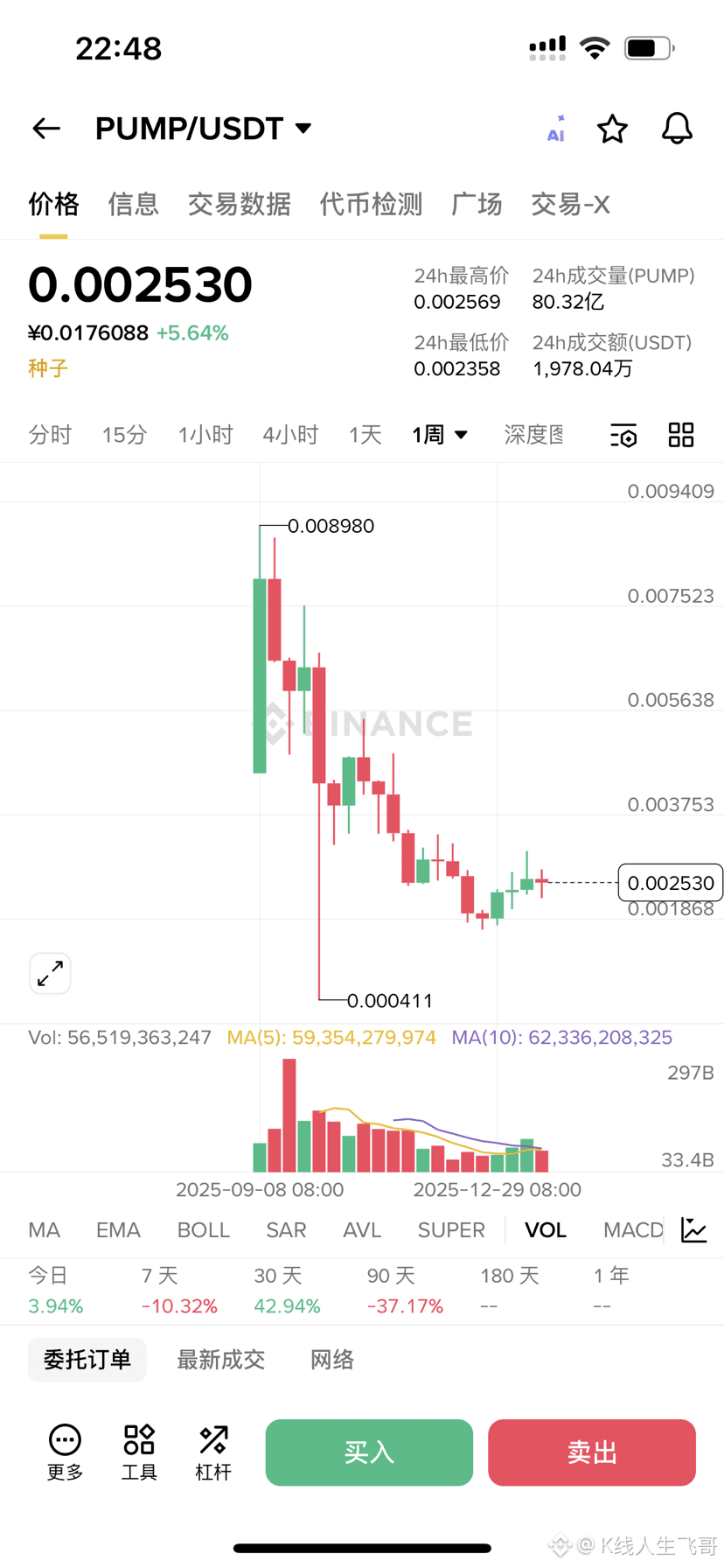Enable the BOLL indicator
The width and height of the screenshot is (724, 1568).
pyautogui.click(x=203, y=1229)
